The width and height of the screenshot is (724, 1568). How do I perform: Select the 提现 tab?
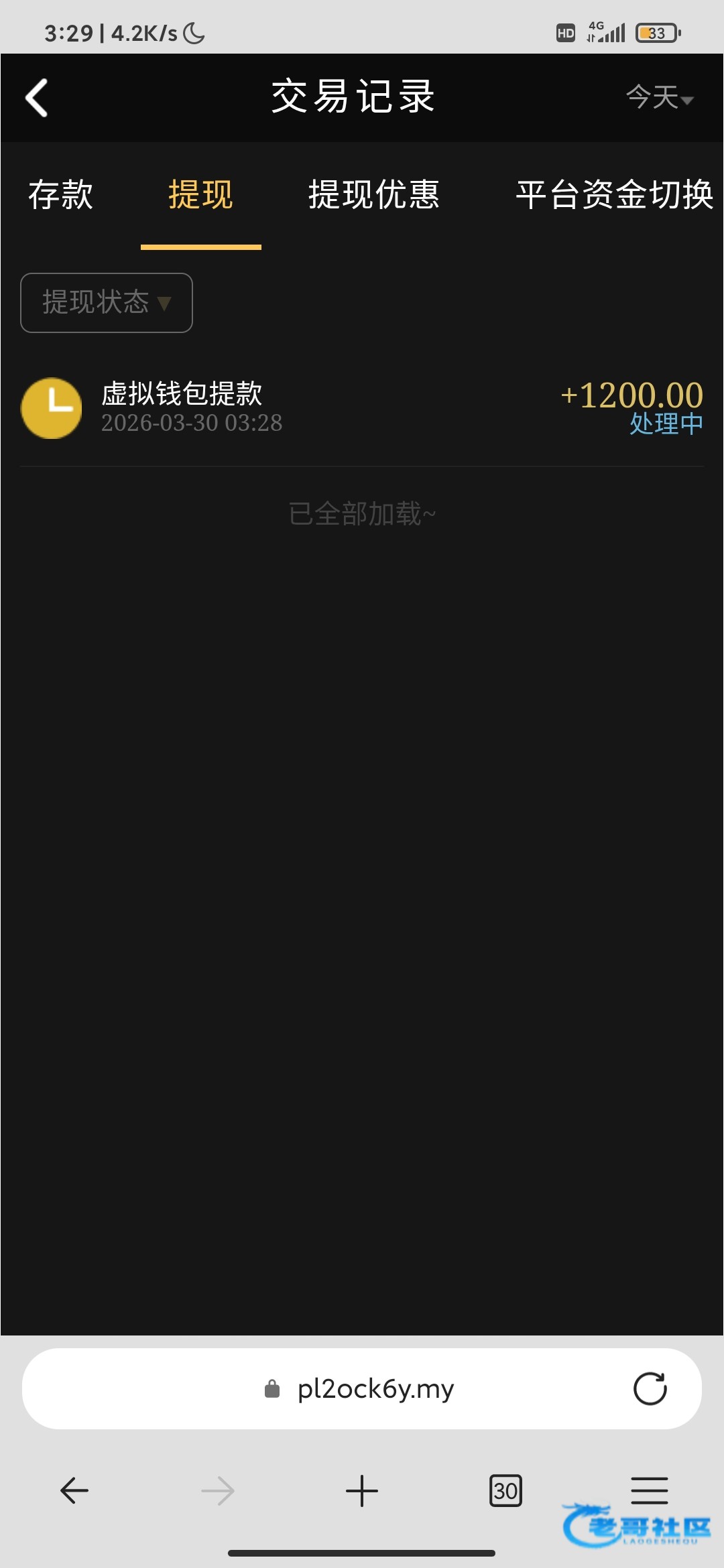[200, 195]
